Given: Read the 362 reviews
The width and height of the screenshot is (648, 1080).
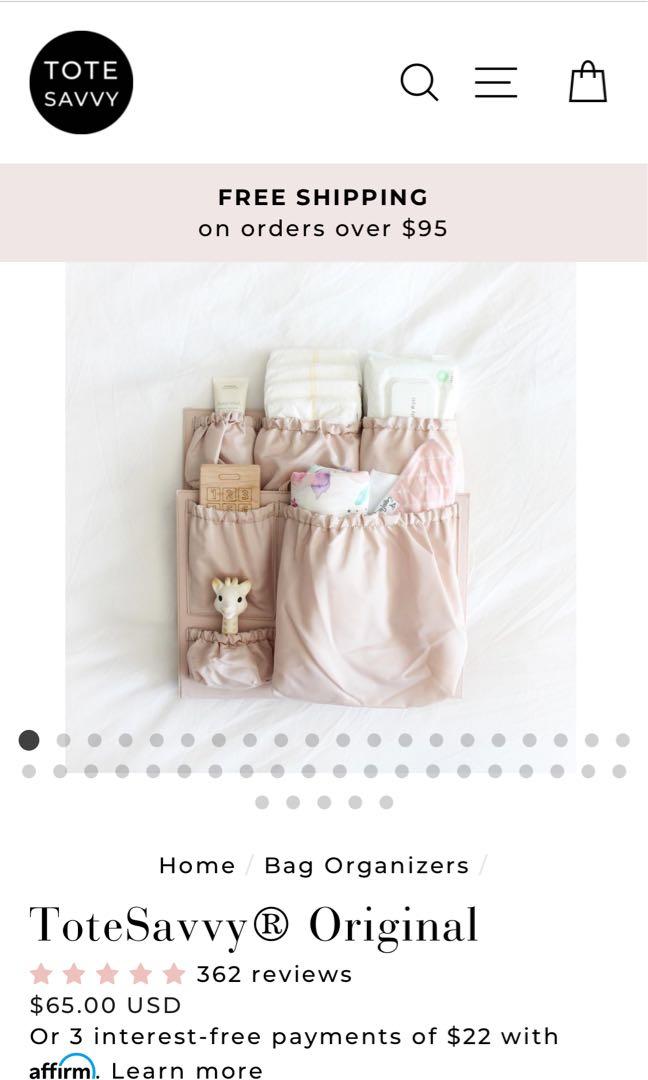Looking at the screenshot, I should 274,974.
